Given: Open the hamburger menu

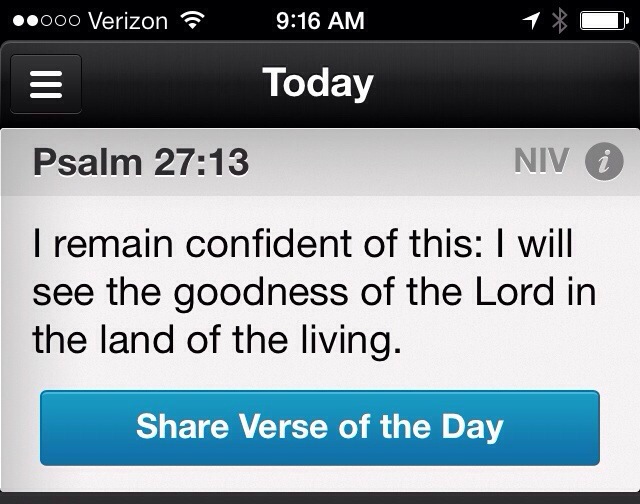Looking at the screenshot, I should pyautogui.click(x=46, y=84).
